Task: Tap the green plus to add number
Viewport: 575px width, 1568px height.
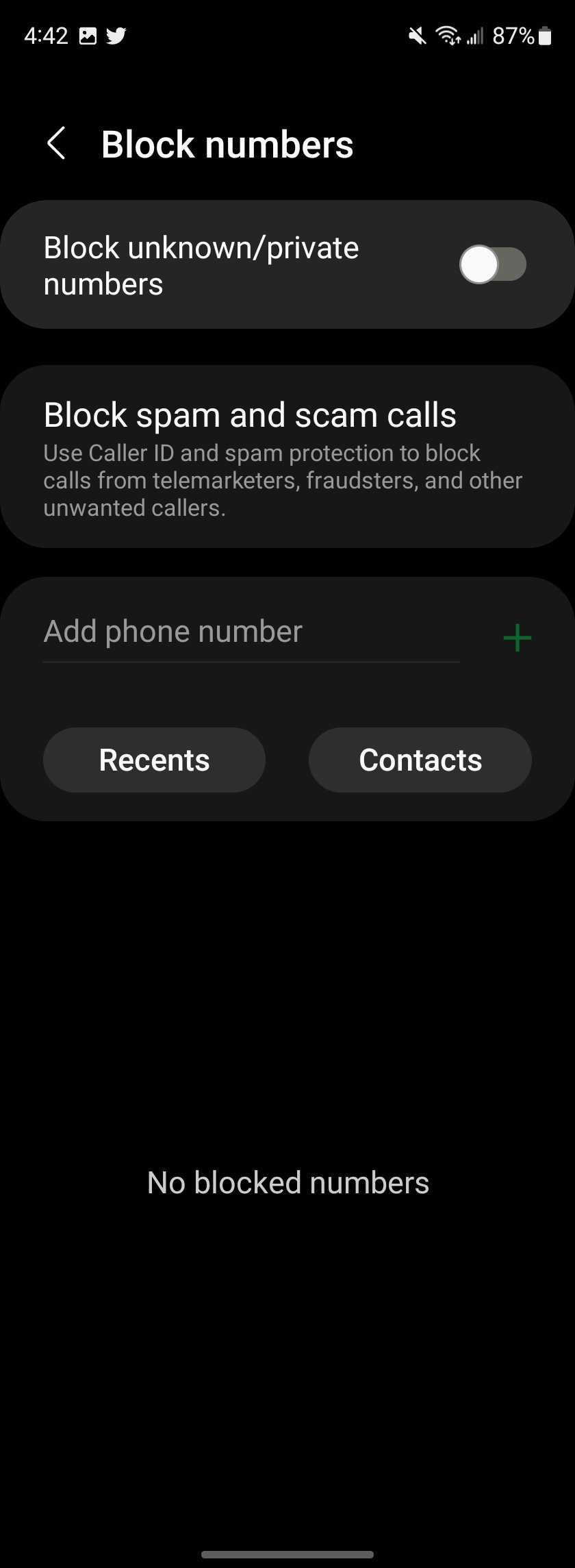Action: coord(517,638)
